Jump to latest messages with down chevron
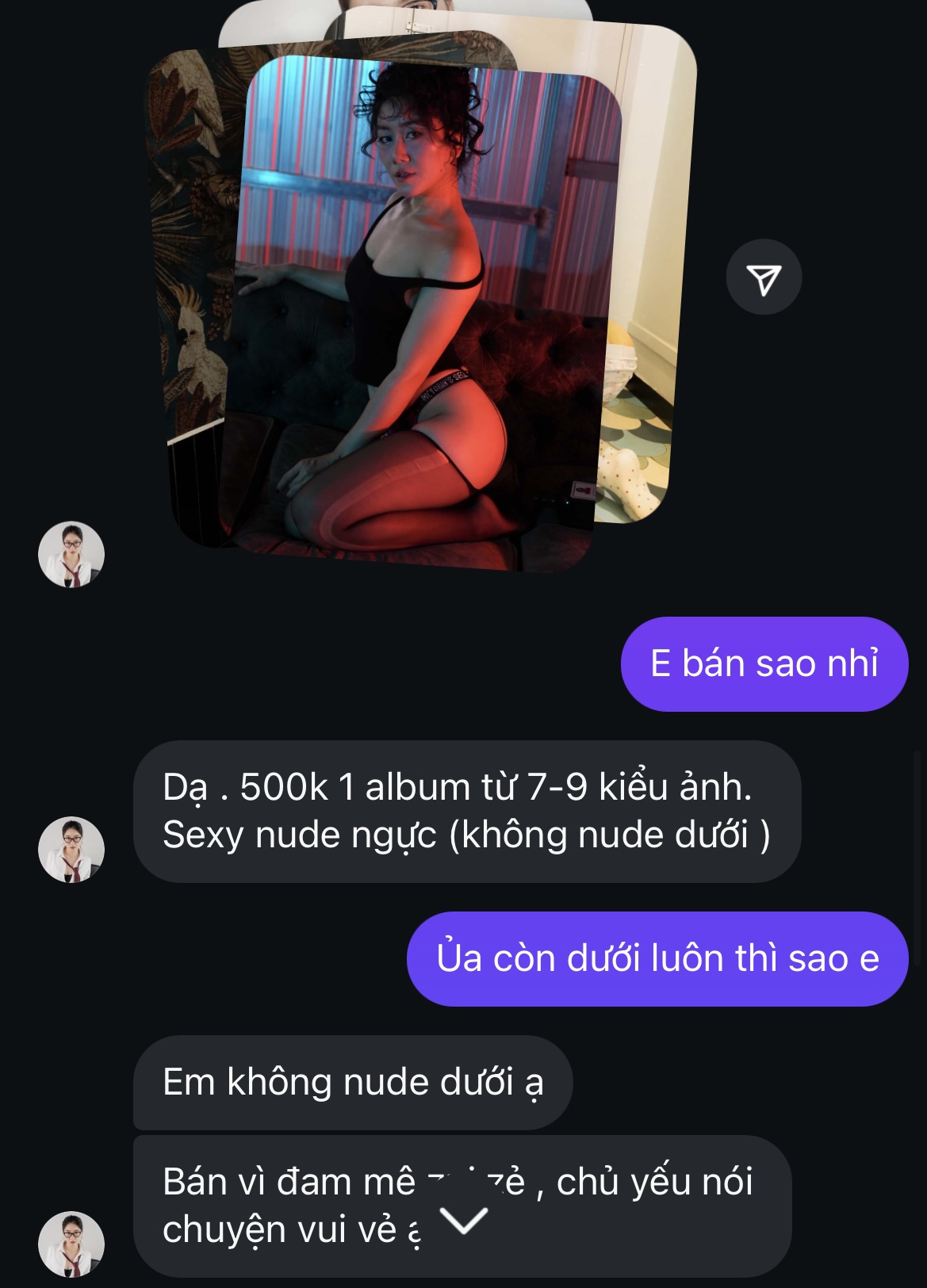Image resolution: width=927 pixels, height=1288 pixels. pos(464,1221)
